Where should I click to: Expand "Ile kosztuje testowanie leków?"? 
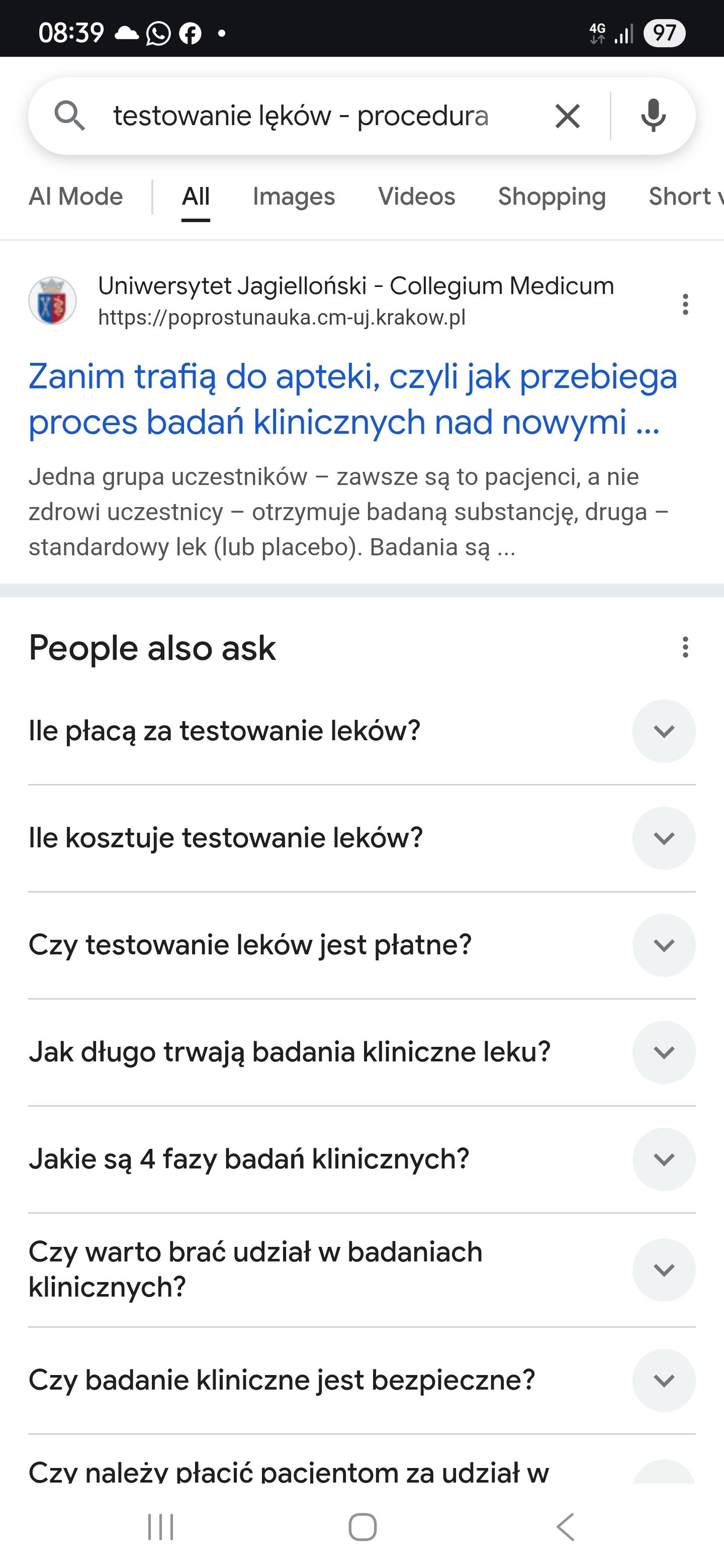361,838
